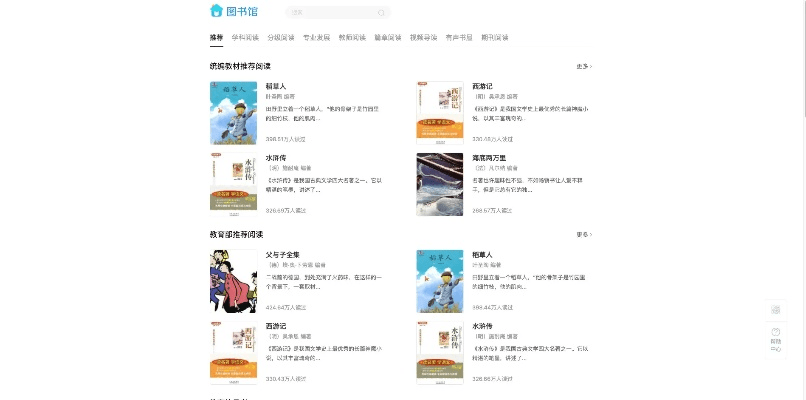
Task: Open the 视频导读 tab
Action: pyautogui.click(x=423, y=37)
